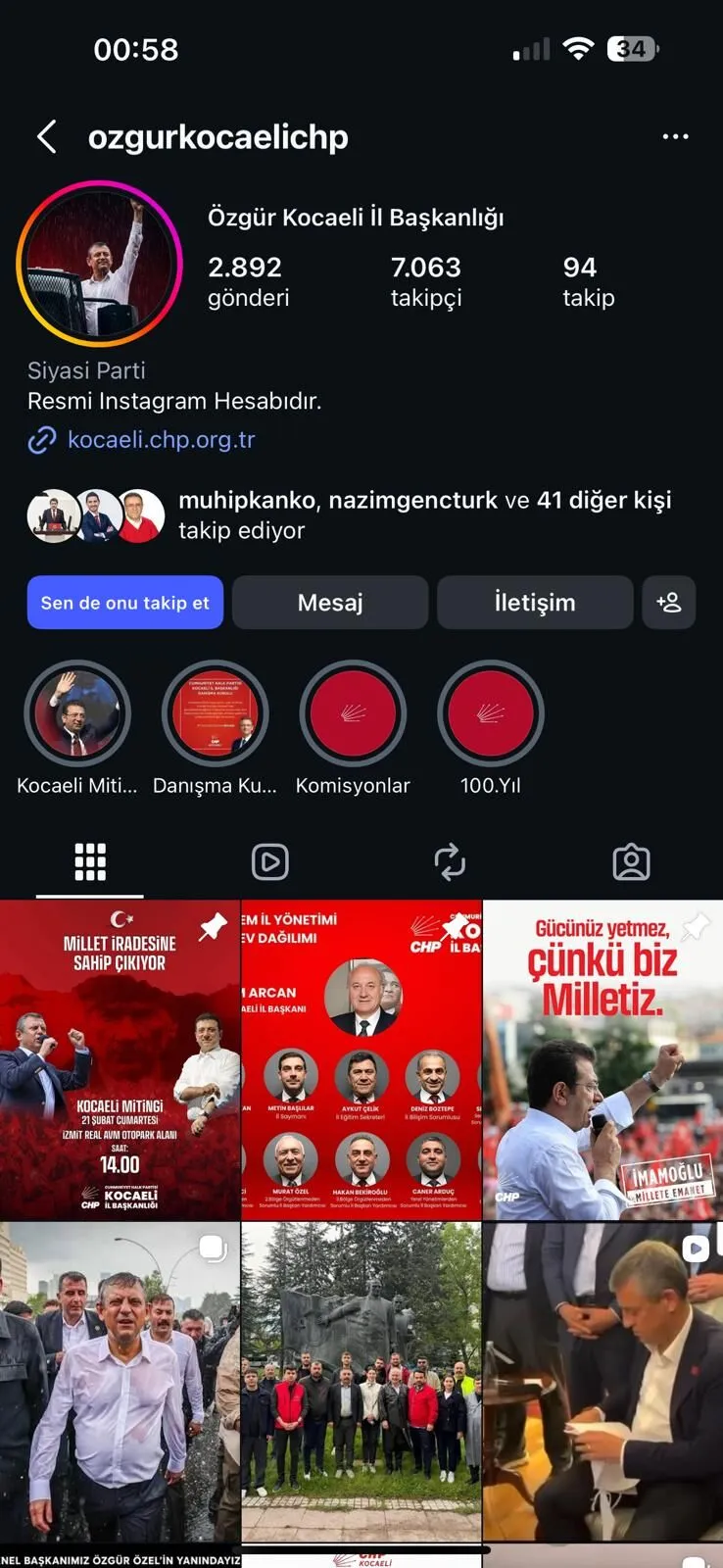View the profile picture story

[x=99, y=264]
